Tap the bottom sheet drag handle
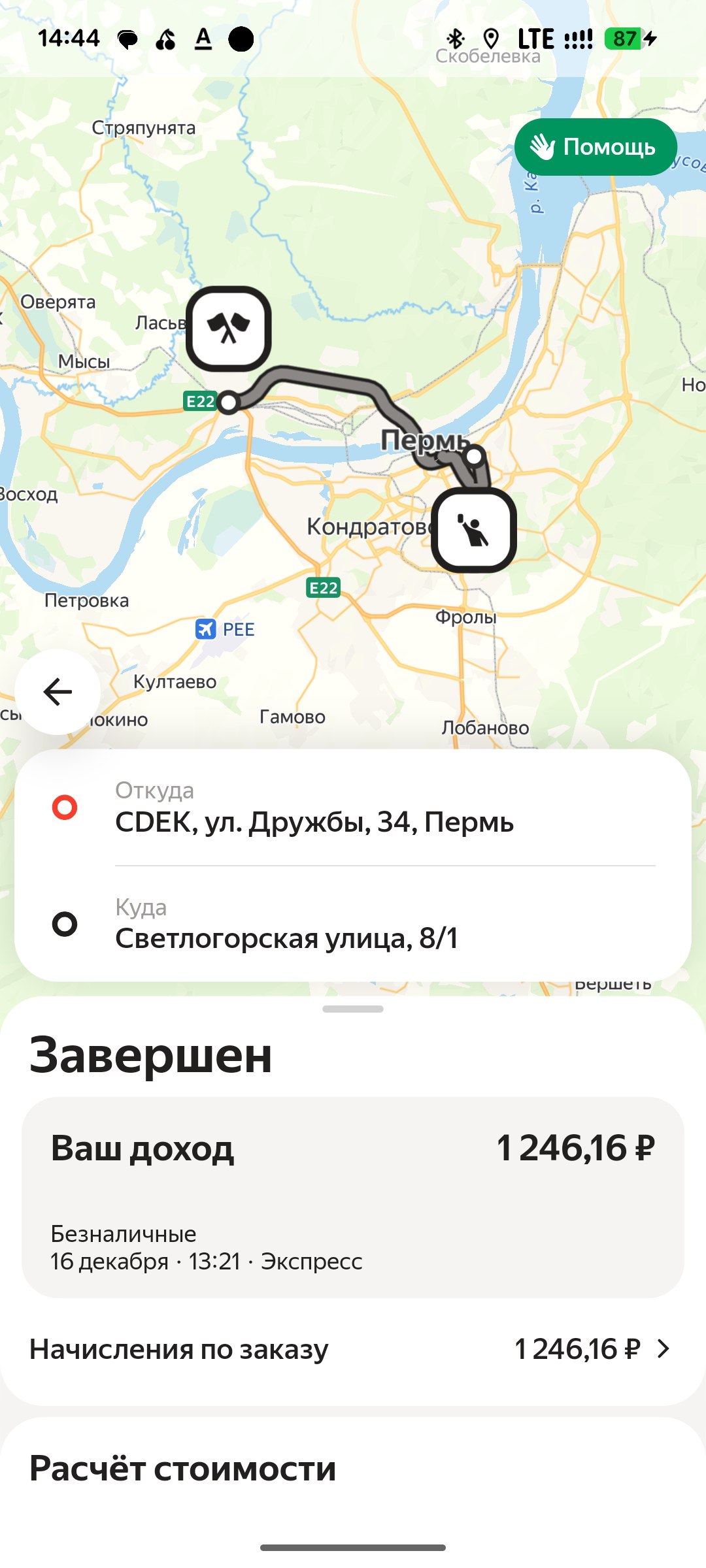The width and height of the screenshot is (706, 1568). pos(353,1009)
